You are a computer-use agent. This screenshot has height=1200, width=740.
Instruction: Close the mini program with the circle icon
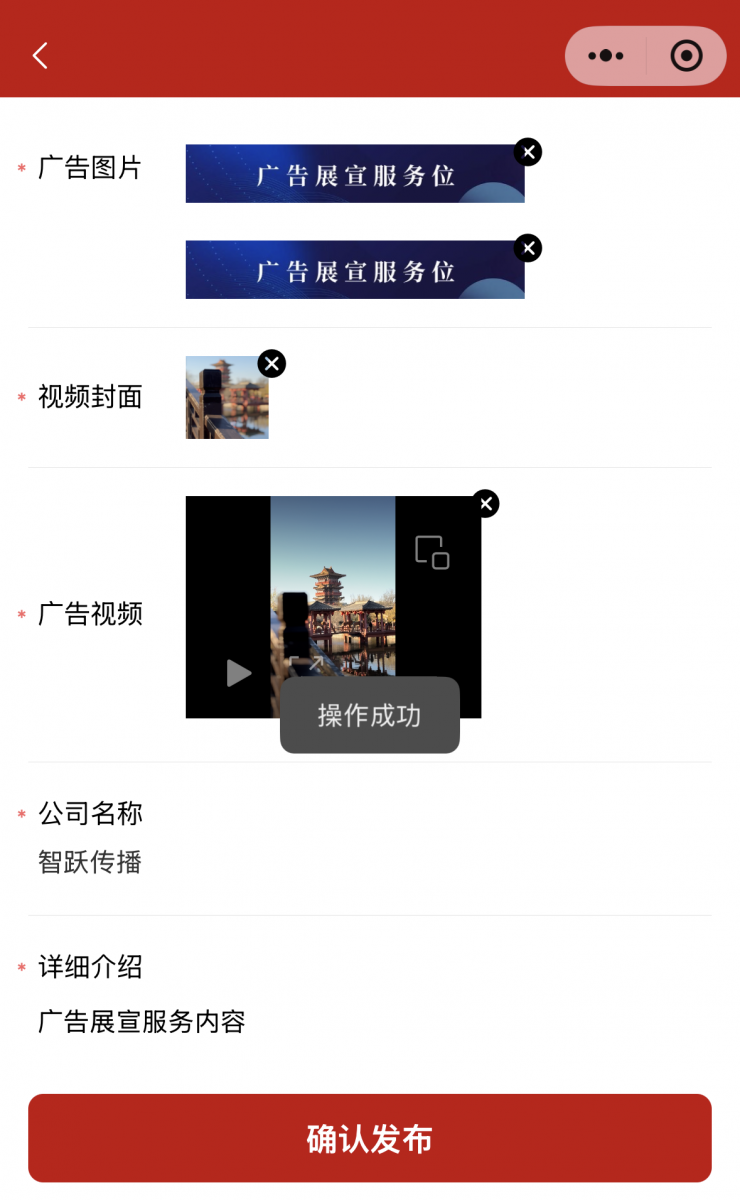click(x=686, y=56)
